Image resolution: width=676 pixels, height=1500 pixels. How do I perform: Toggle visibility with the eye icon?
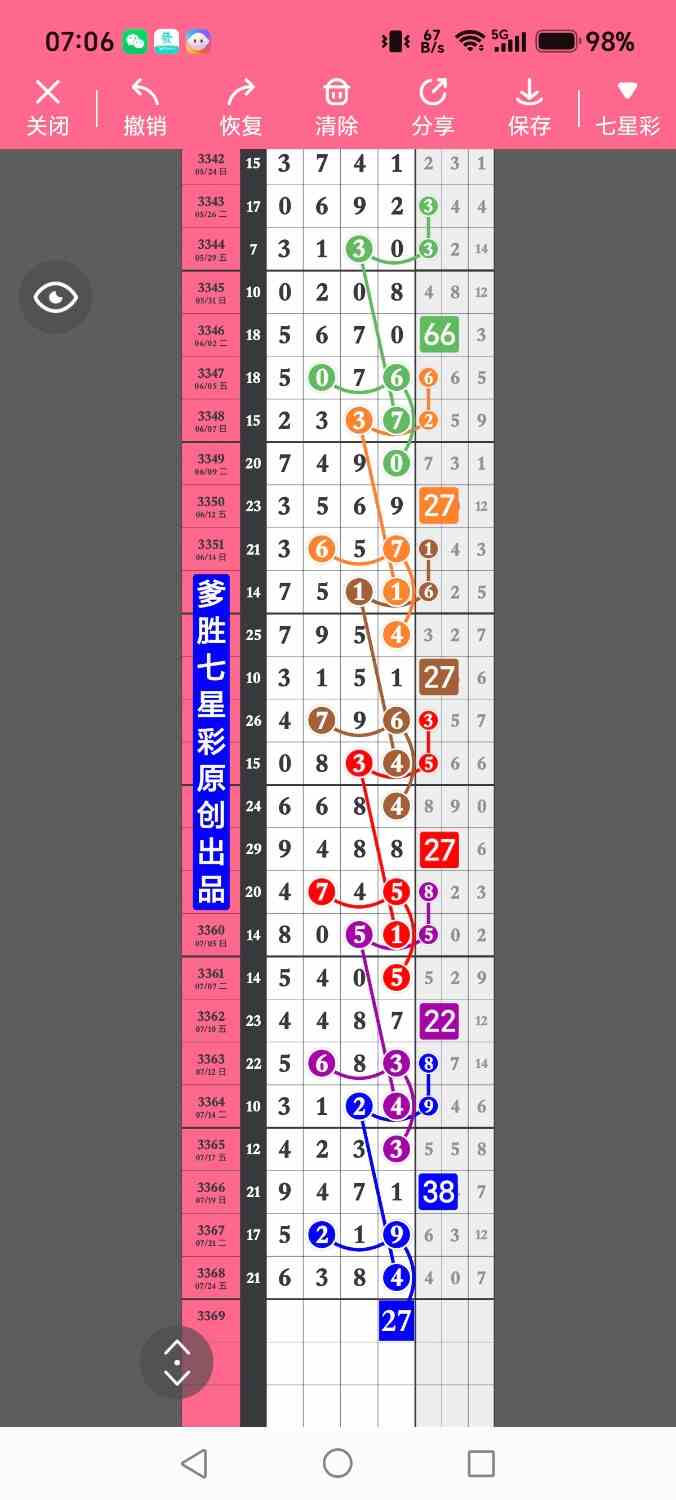pyautogui.click(x=55, y=297)
